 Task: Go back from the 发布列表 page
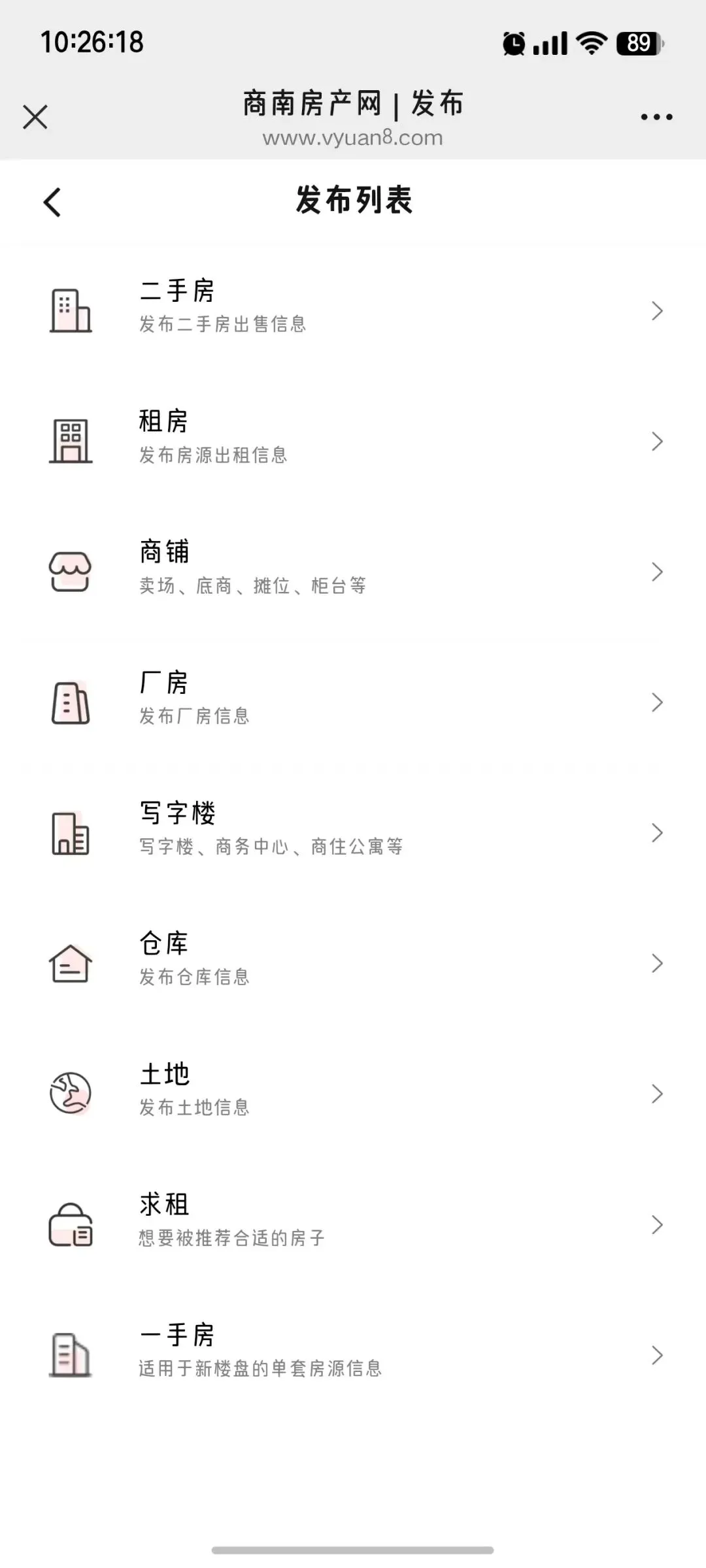pyautogui.click(x=52, y=202)
